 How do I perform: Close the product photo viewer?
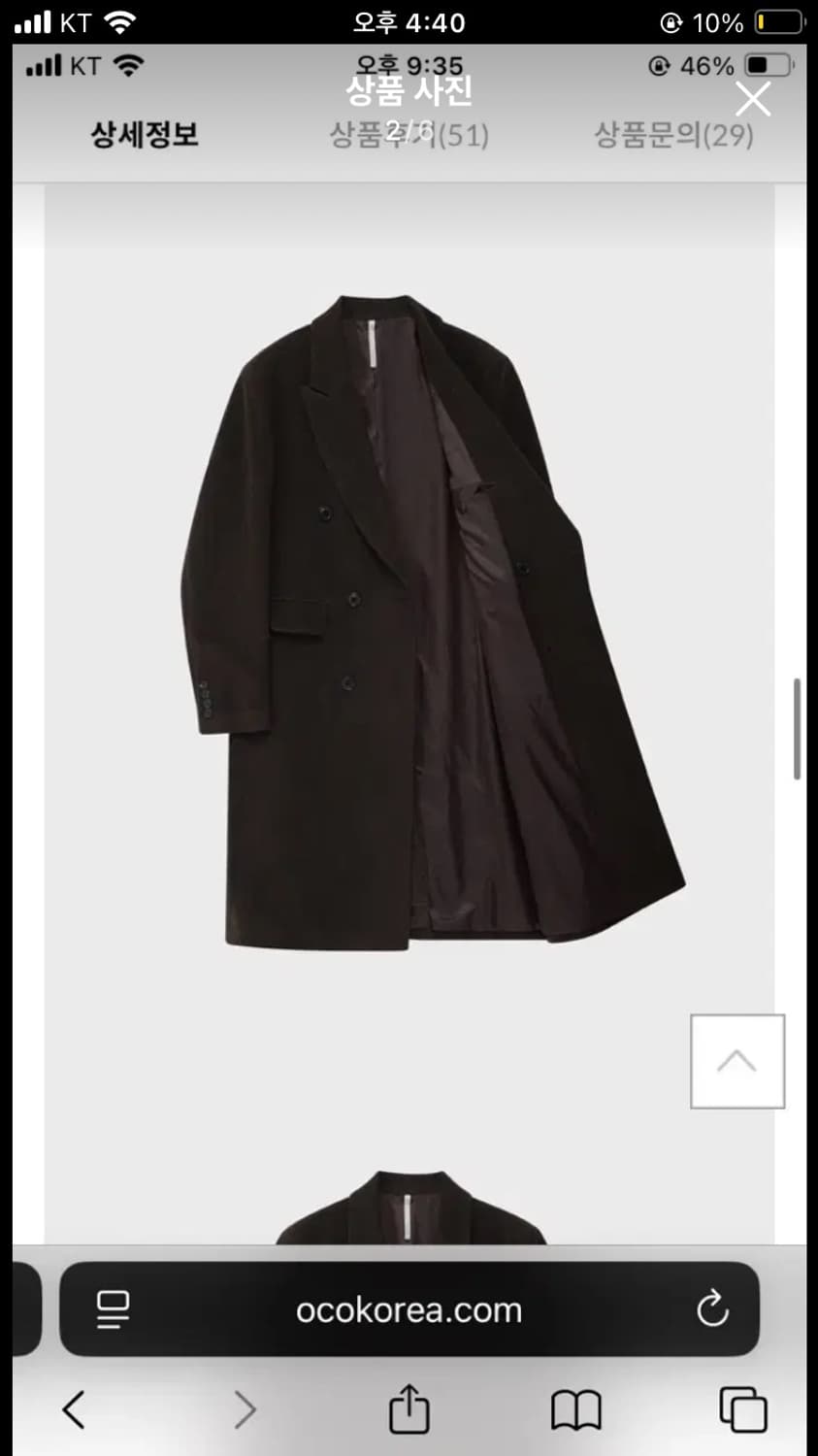coord(752,99)
